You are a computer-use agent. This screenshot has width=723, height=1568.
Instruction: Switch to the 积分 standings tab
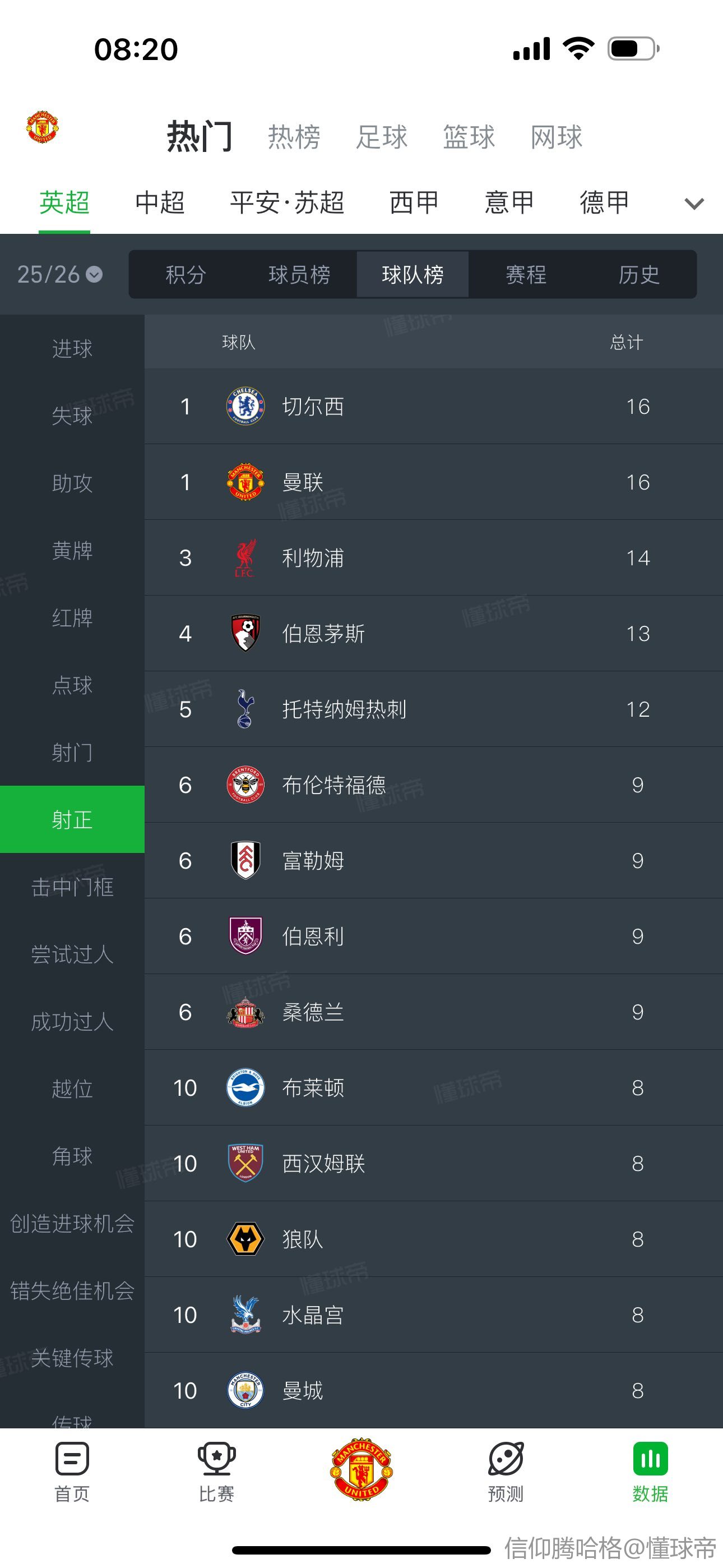point(186,275)
